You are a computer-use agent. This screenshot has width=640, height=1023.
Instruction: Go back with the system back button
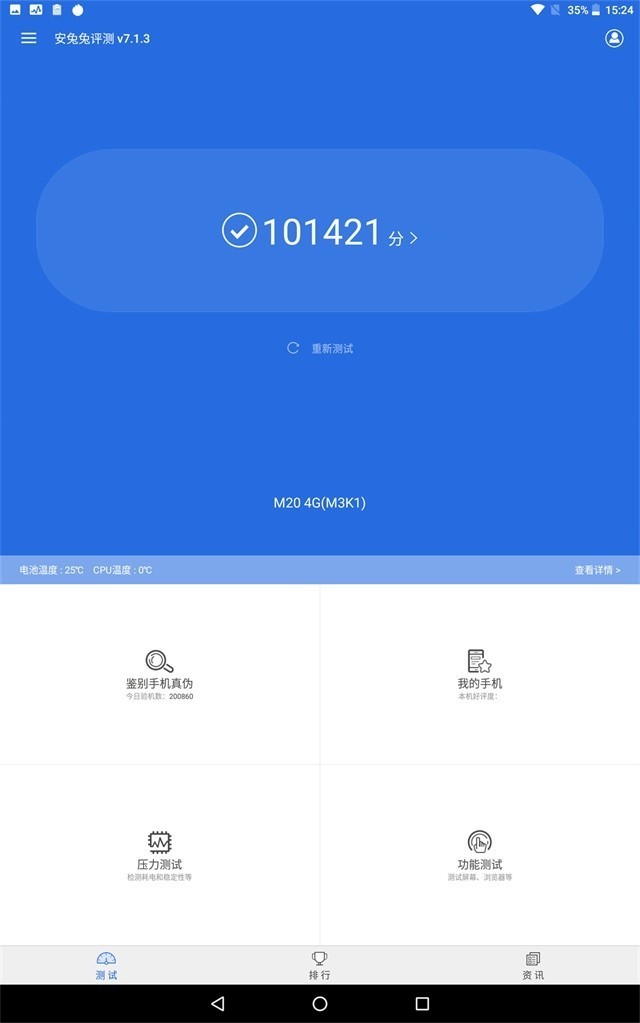click(218, 1003)
